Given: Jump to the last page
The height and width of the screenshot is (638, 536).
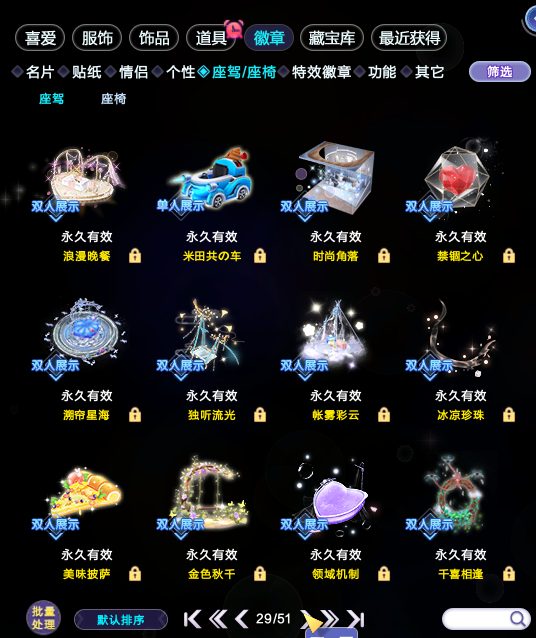Looking at the screenshot, I should pos(356,619).
